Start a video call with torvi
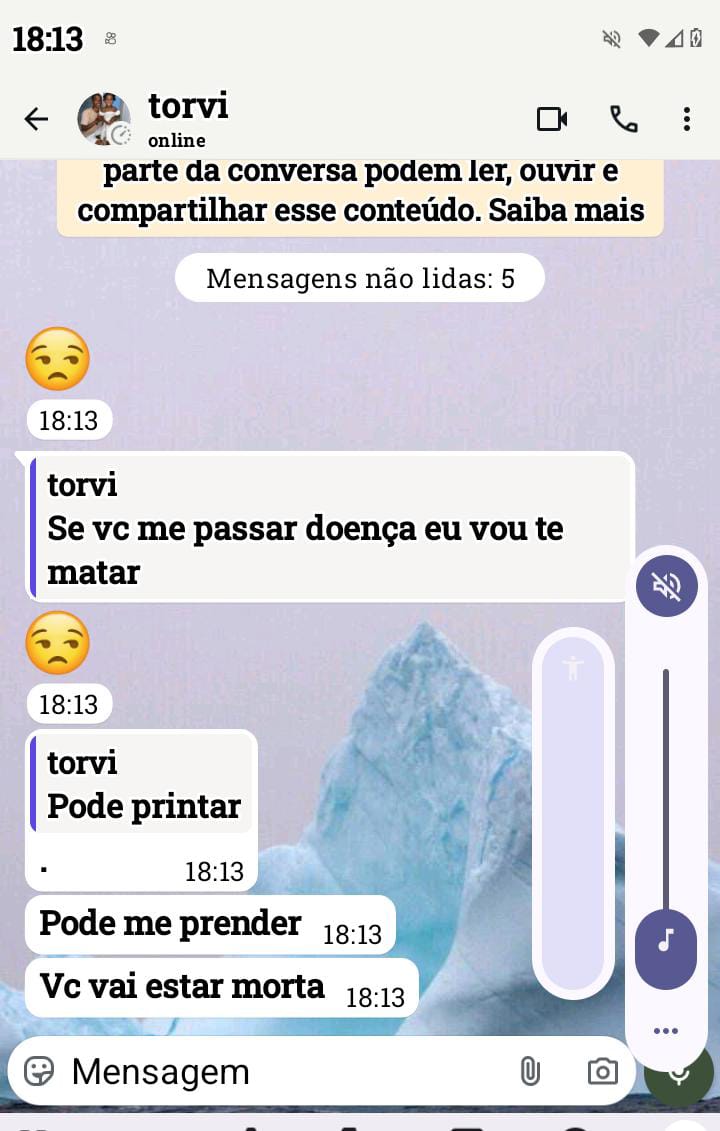The image size is (720, 1131). pyautogui.click(x=552, y=119)
